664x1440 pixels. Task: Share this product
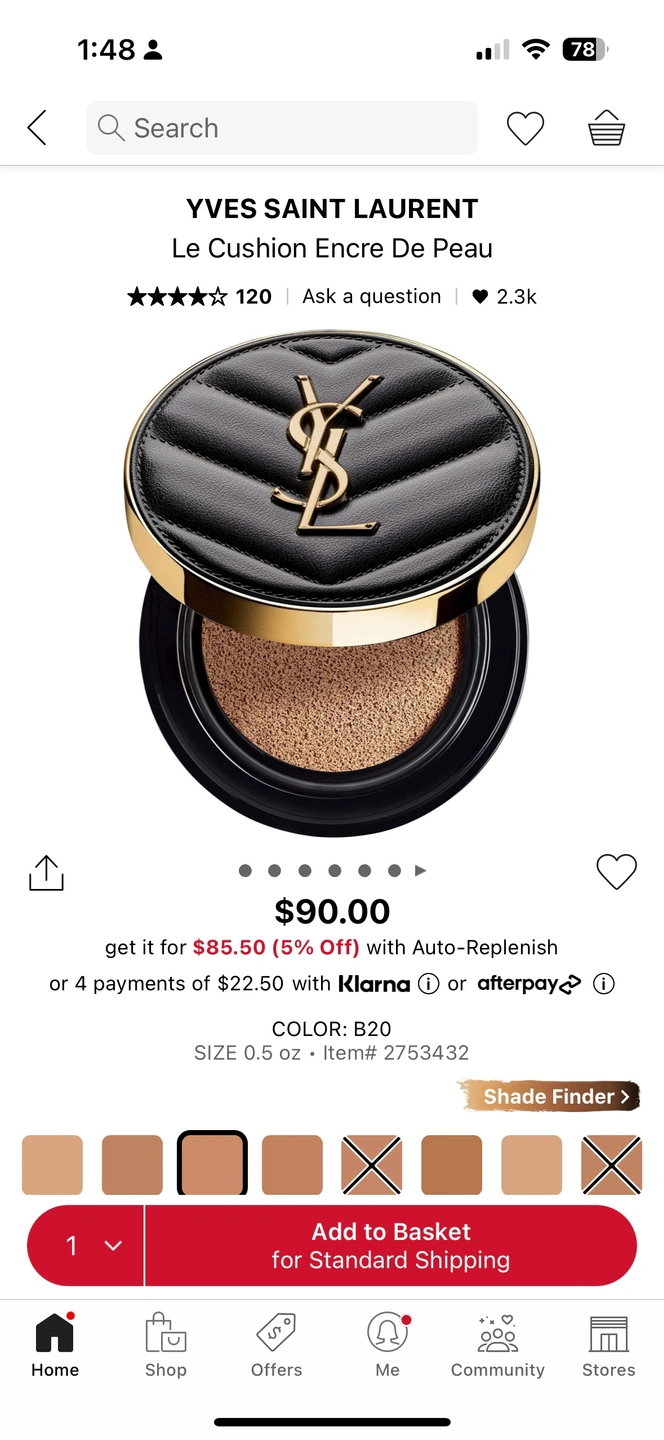pos(46,873)
